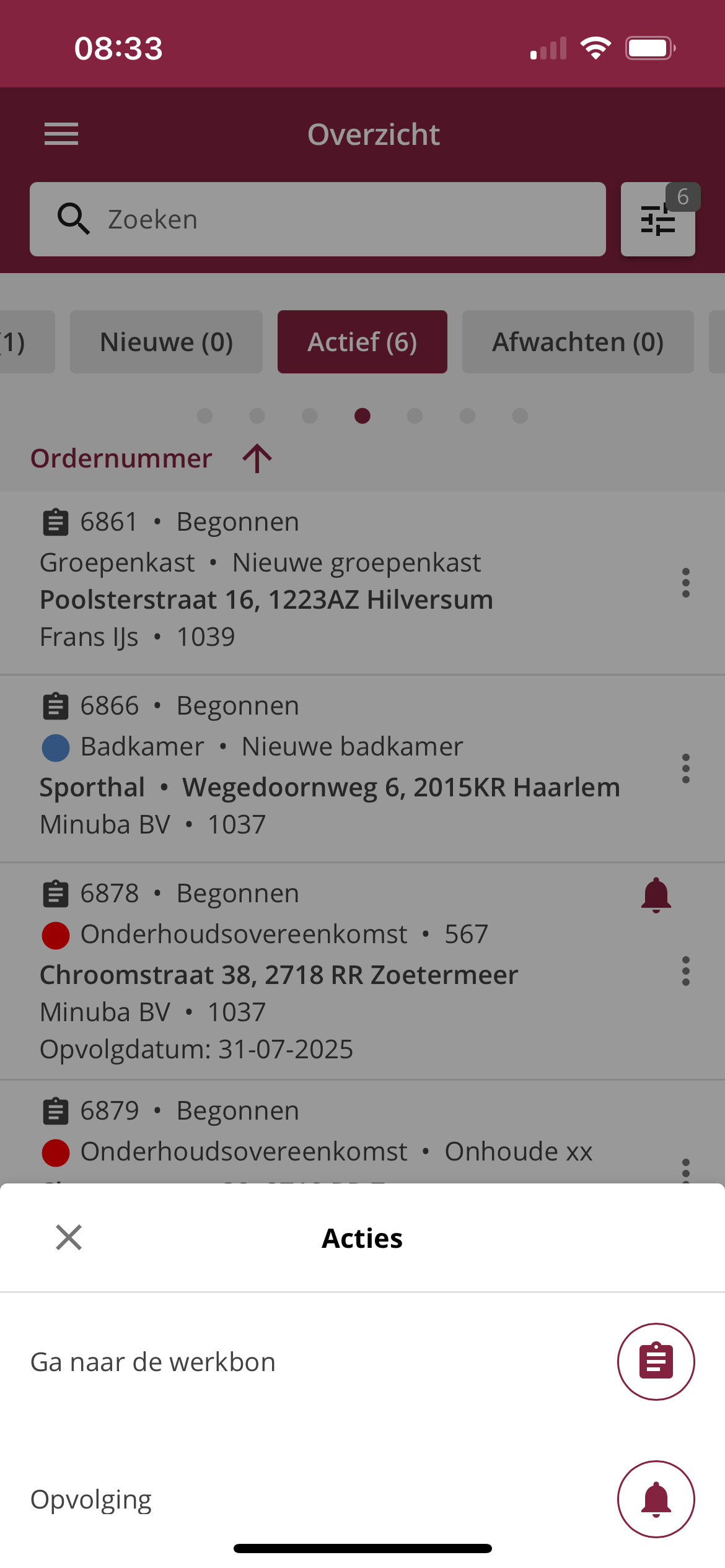725x1568 pixels.
Task: Switch to the Afwachten (0) tab
Action: click(578, 342)
